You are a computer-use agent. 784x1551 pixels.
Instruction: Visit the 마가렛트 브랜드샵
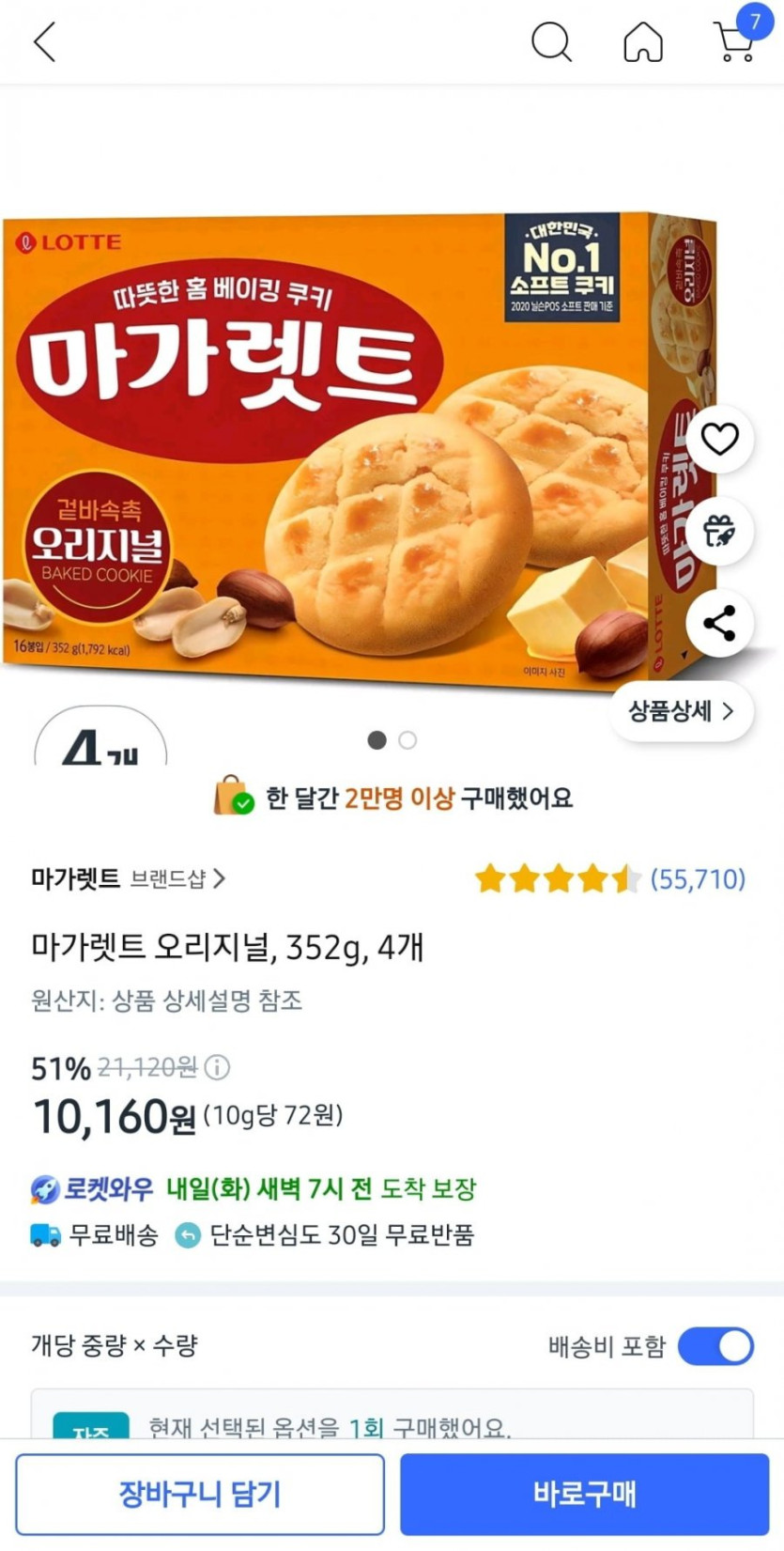coord(129,879)
